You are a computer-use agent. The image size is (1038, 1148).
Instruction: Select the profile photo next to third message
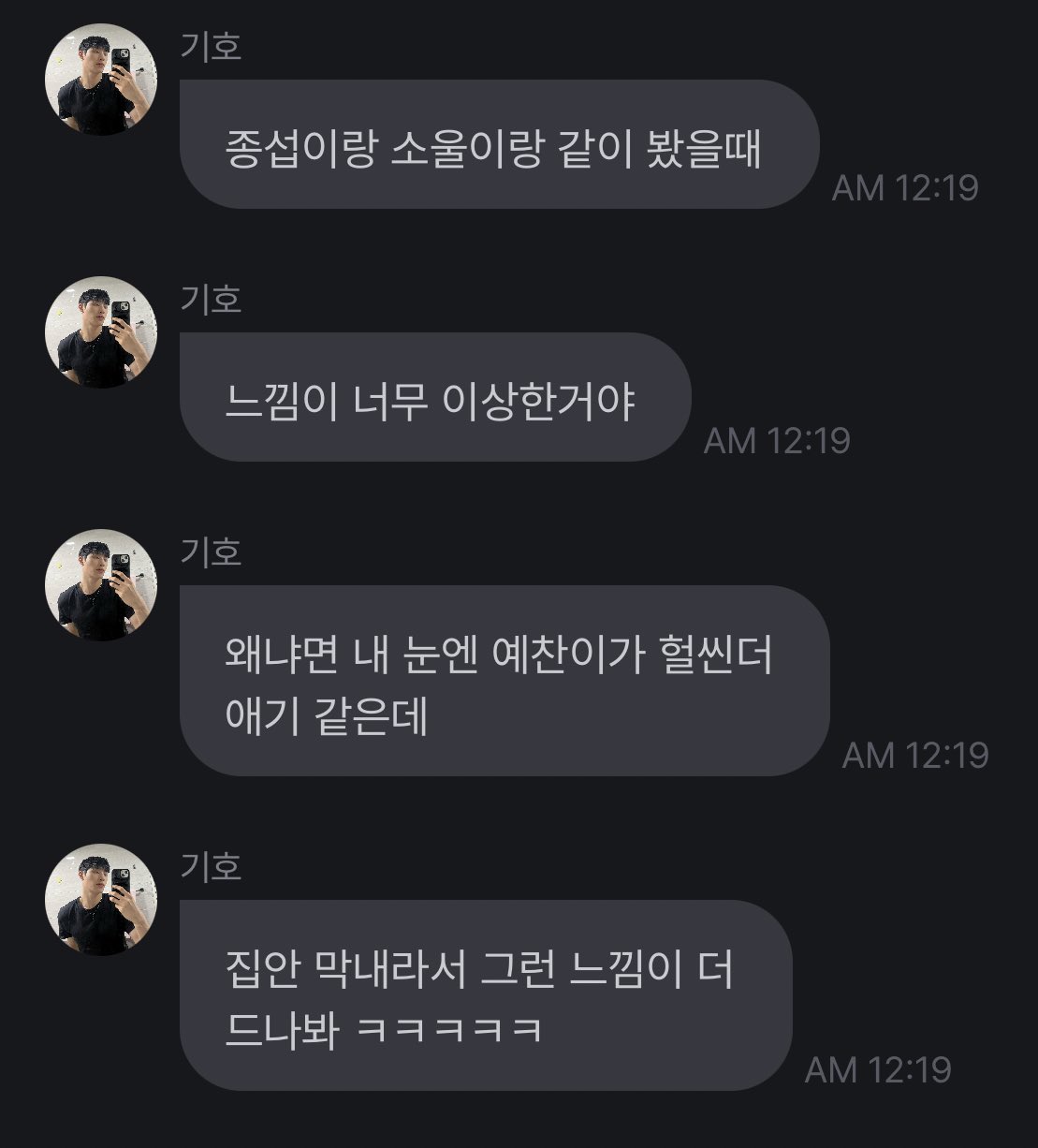point(99,578)
